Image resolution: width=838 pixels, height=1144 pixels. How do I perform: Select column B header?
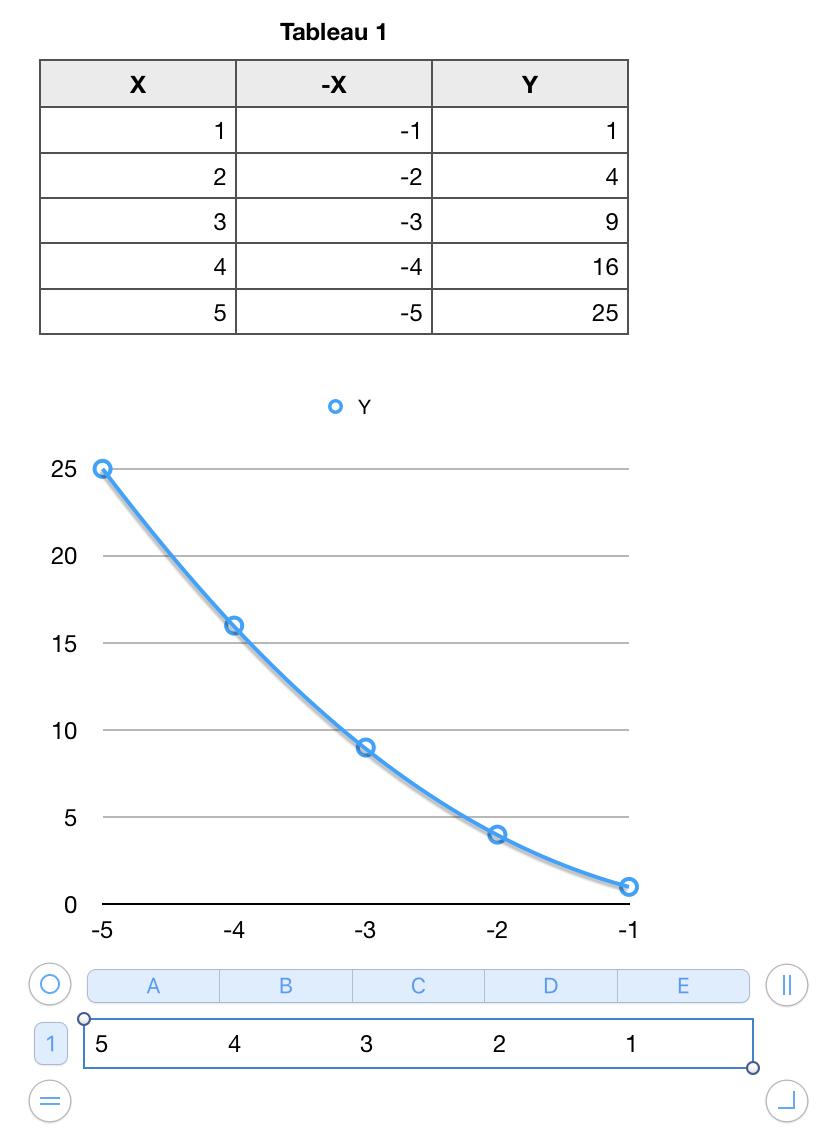coord(286,986)
